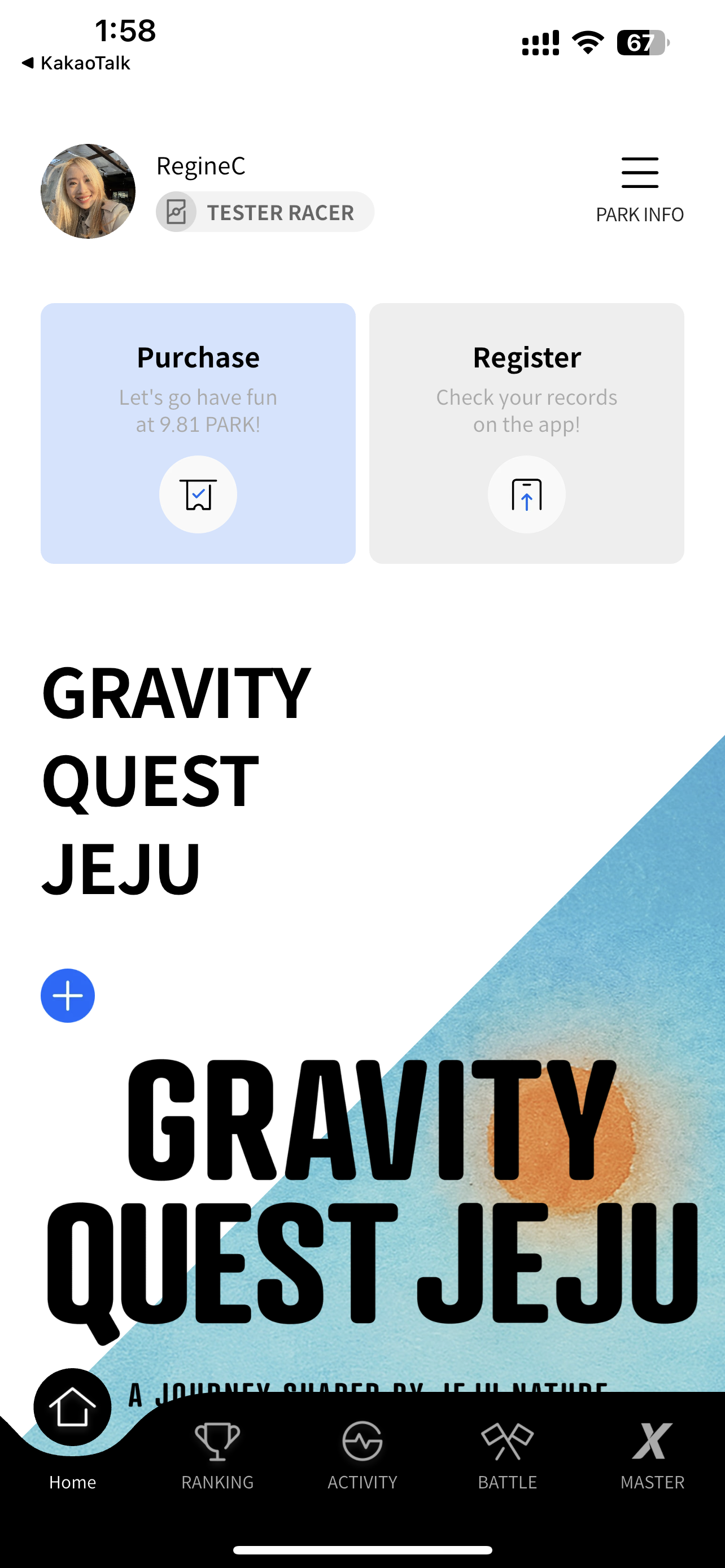Open the PARK INFO menu
Screen dimensions: 725x1568
click(639, 189)
